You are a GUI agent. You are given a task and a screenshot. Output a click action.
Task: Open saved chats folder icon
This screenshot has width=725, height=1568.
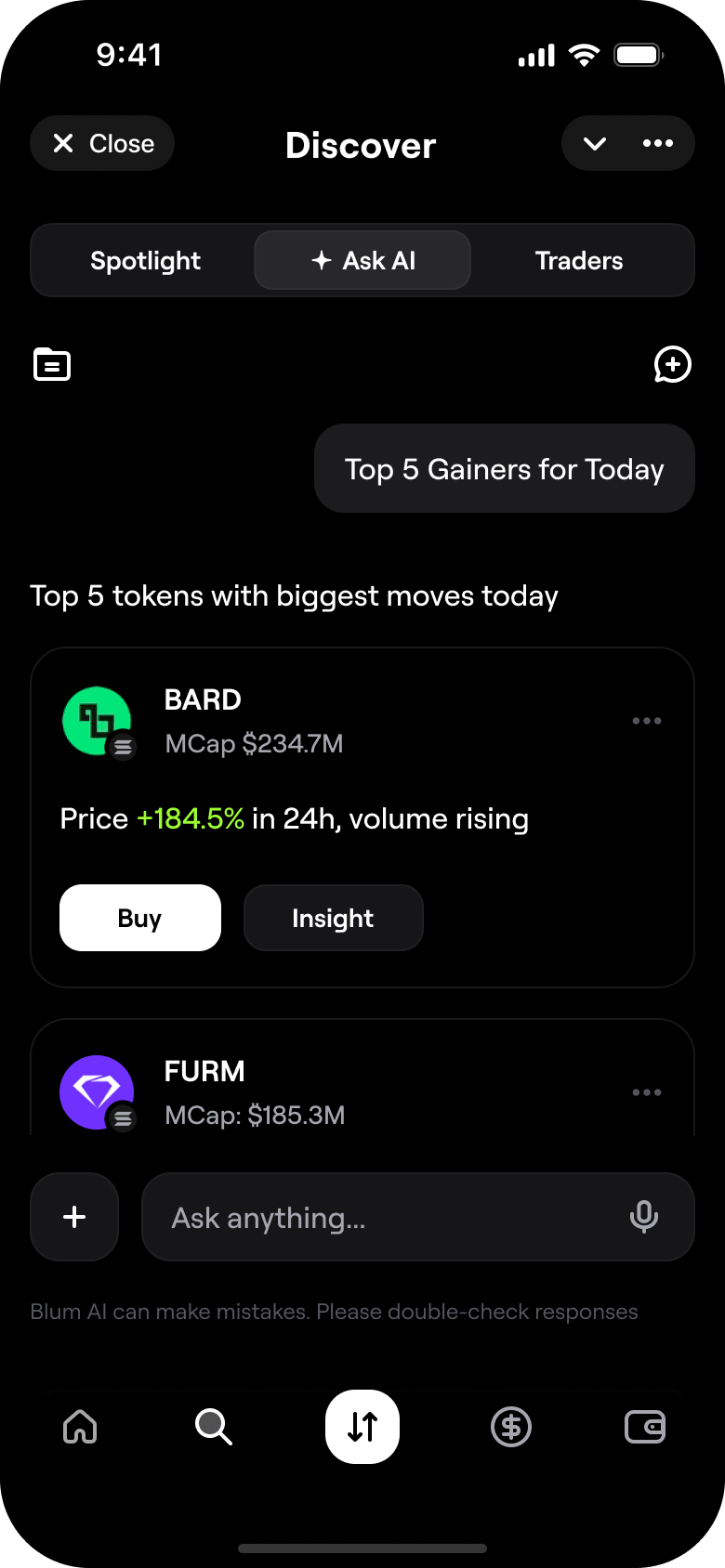[x=52, y=364]
